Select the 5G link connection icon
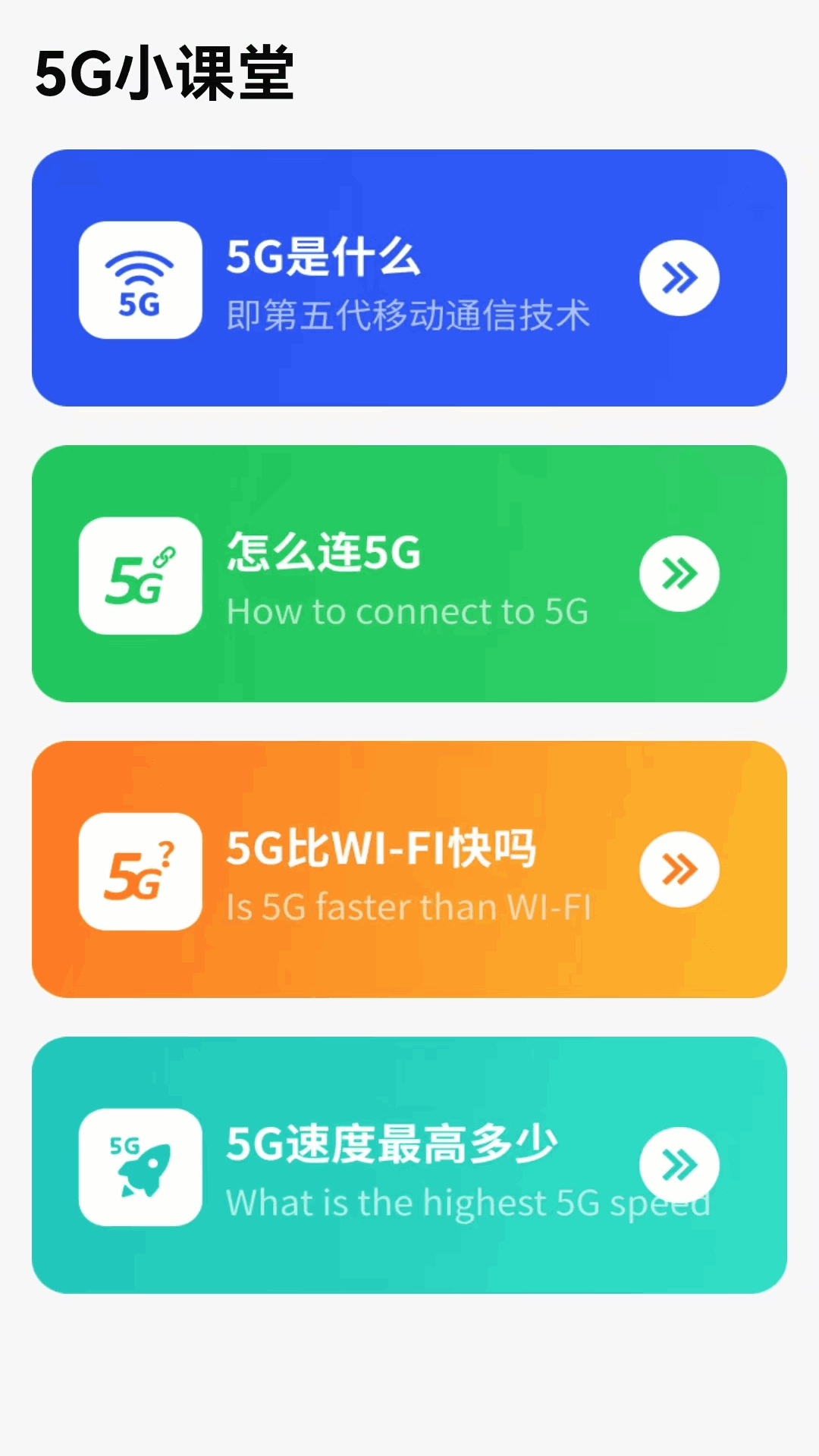The height and width of the screenshot is (1456, 819). 140,574
